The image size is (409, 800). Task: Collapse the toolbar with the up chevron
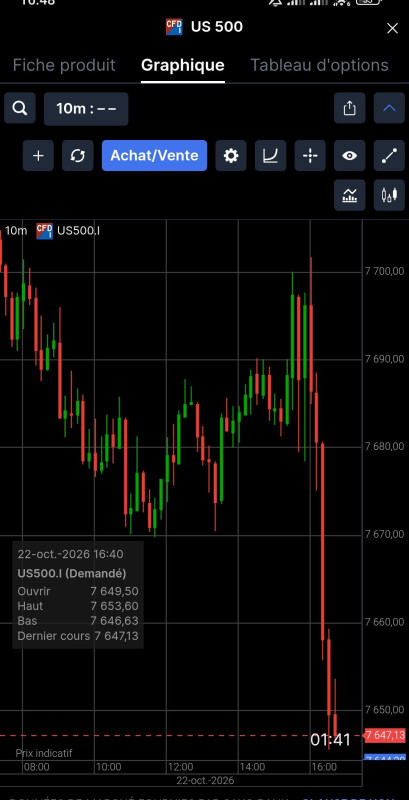(x=389, y=108)
